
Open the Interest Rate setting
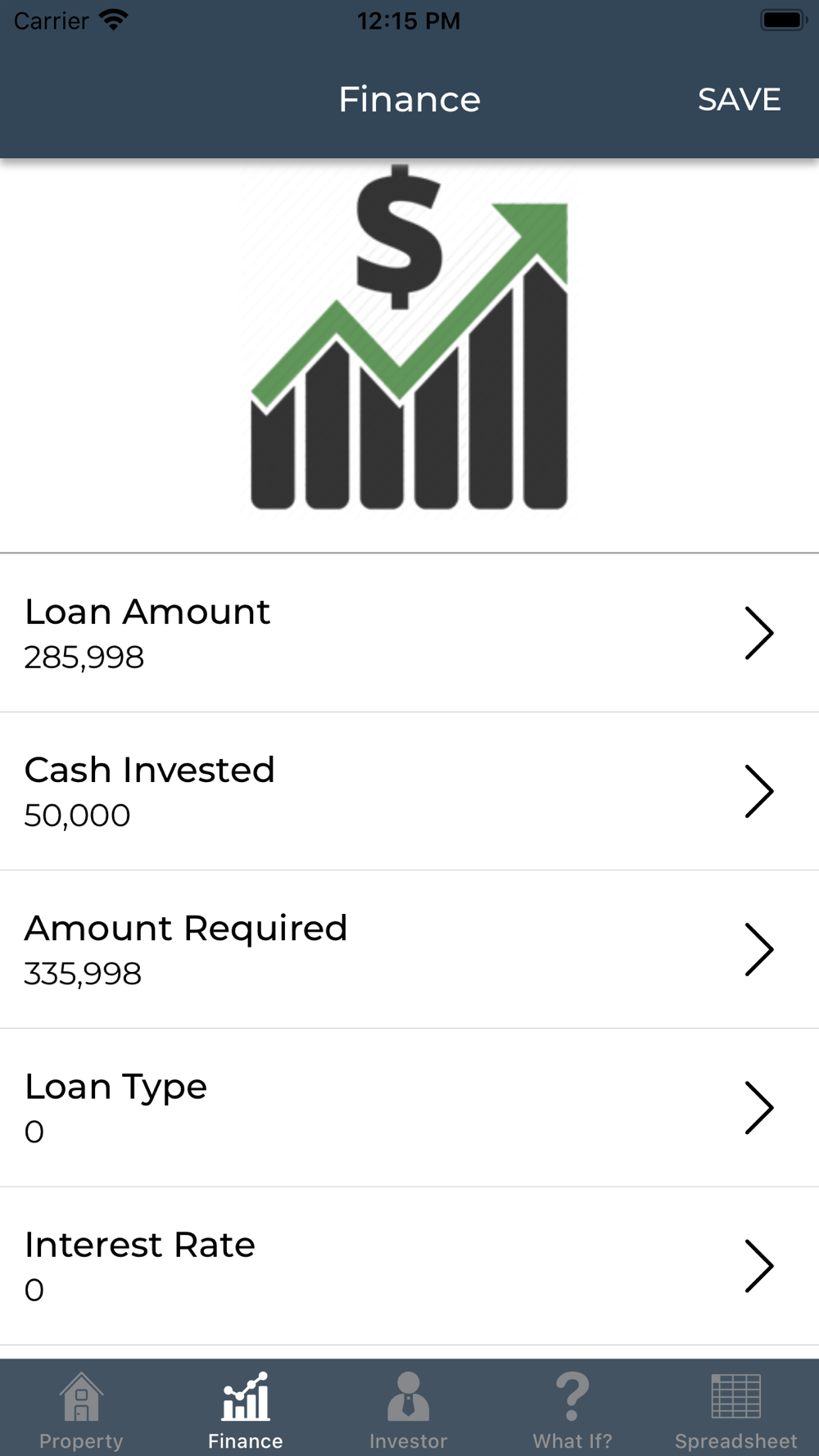[x=409, y=1265]
